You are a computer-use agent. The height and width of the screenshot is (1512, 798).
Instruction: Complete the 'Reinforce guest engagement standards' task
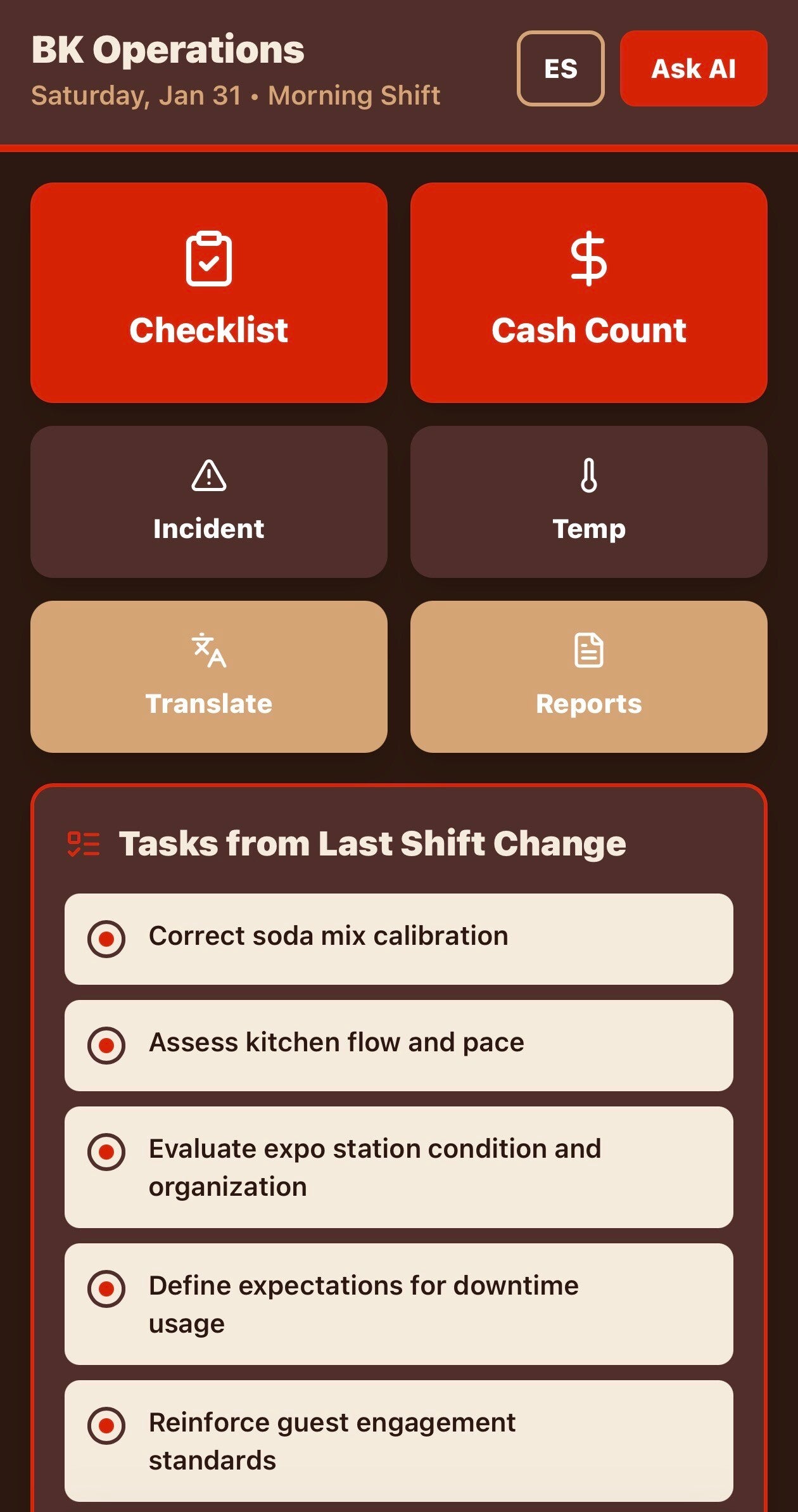(106, 1425)
